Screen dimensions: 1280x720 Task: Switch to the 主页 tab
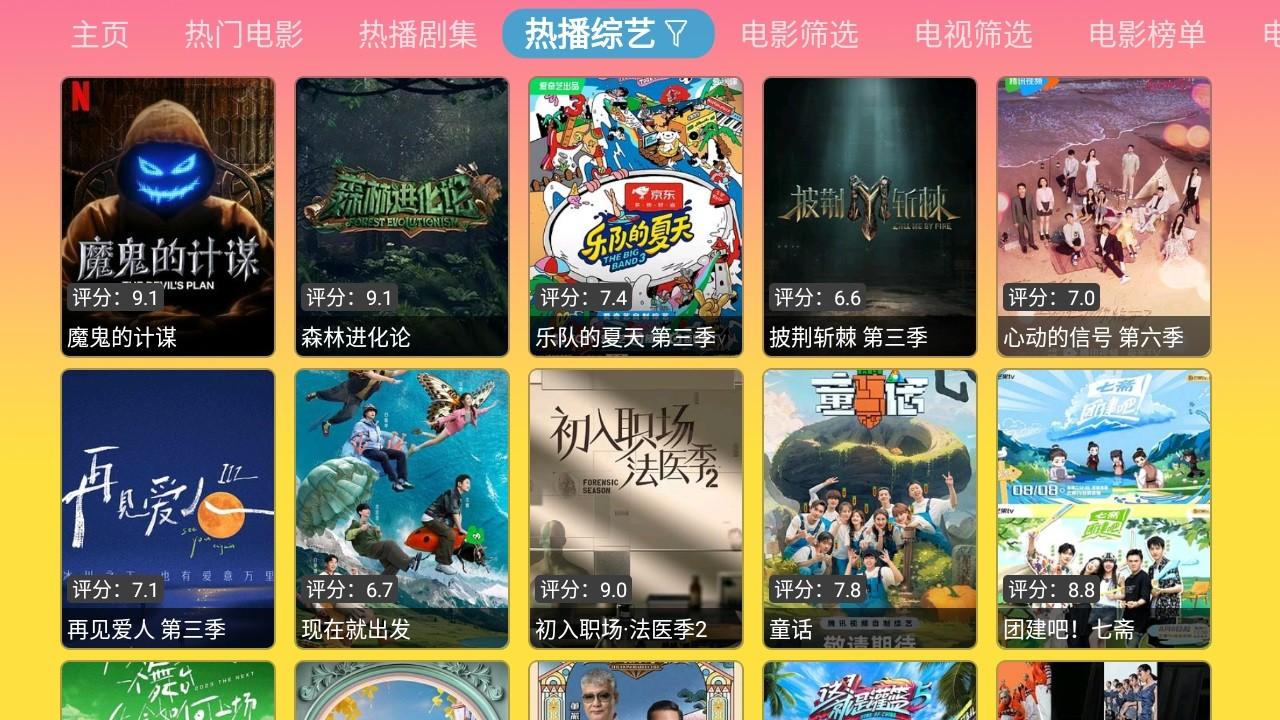(100, 35)
